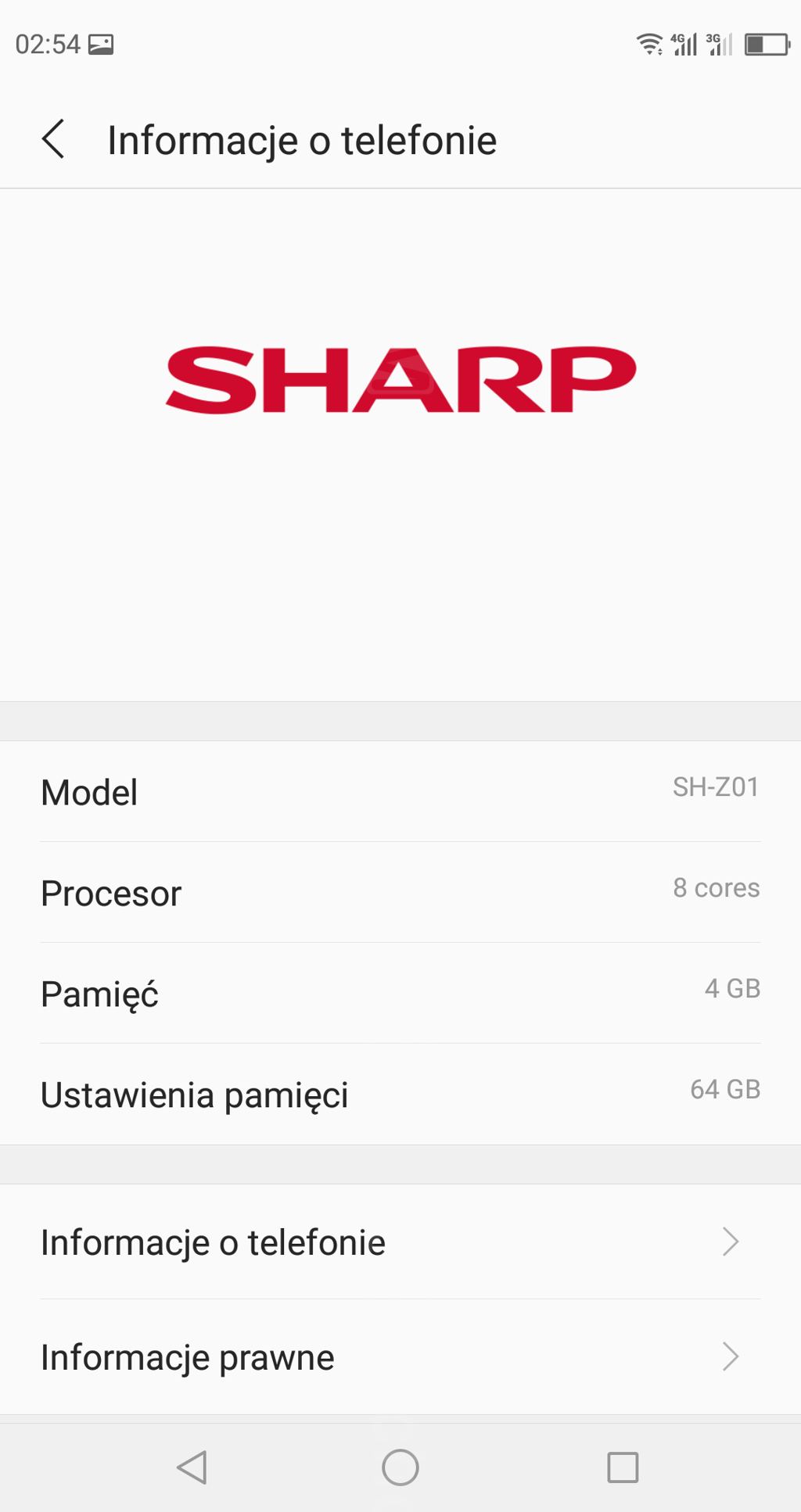Viewport: 801px width, 1512px height.
Task: Open the Informacje o telefonie row
Action: click(x=399, y=1242)
